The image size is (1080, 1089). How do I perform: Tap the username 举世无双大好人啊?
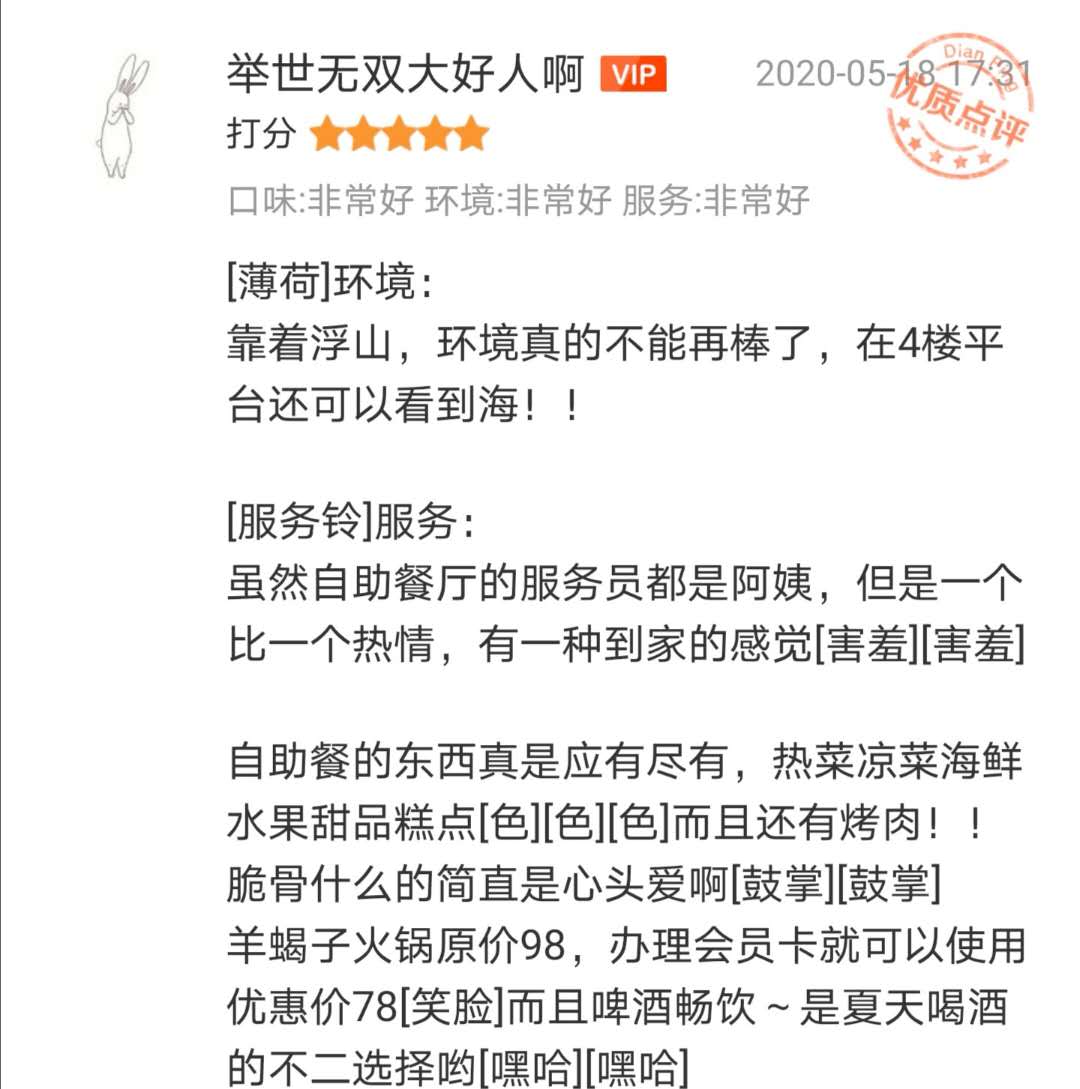pyautogui.click(x=405, y=75)
